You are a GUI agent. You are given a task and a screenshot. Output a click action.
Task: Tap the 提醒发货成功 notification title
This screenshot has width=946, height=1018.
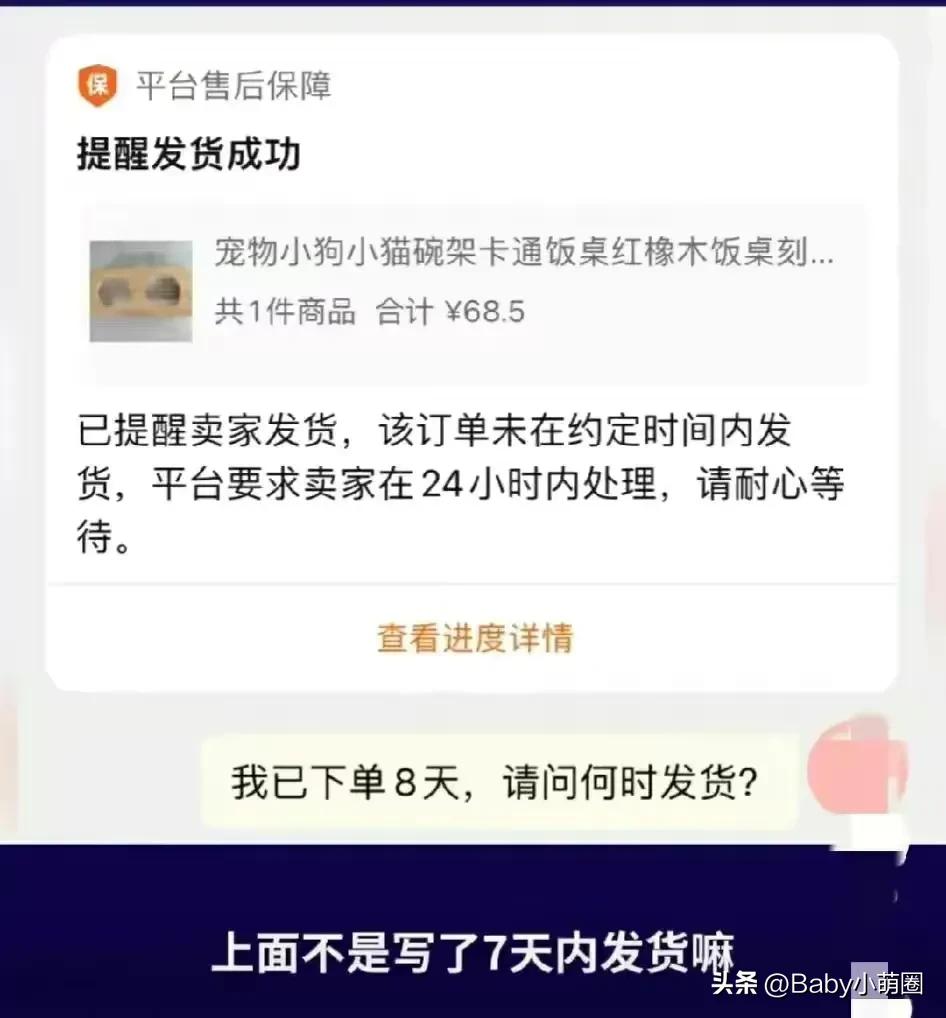pos(186,156)
